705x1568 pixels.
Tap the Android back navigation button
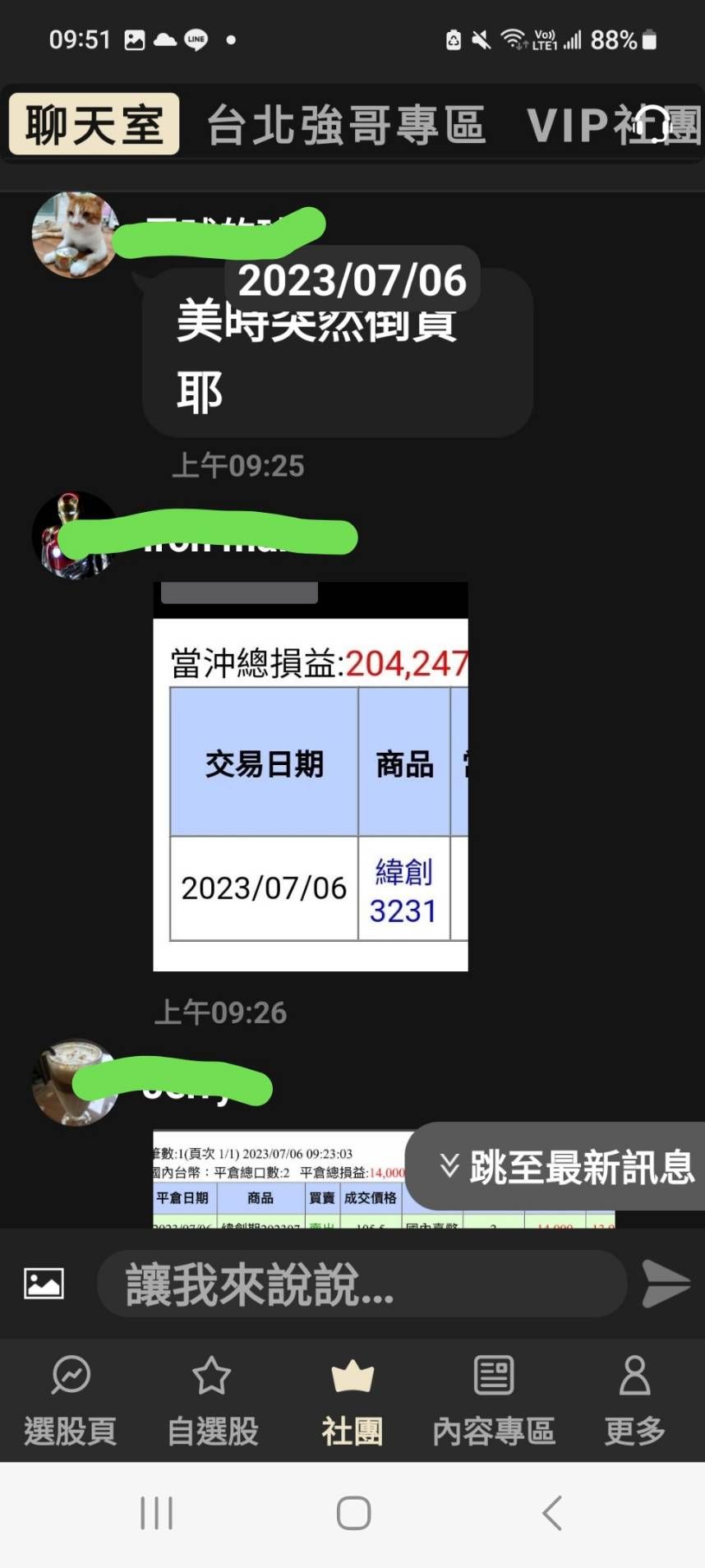551,1512
